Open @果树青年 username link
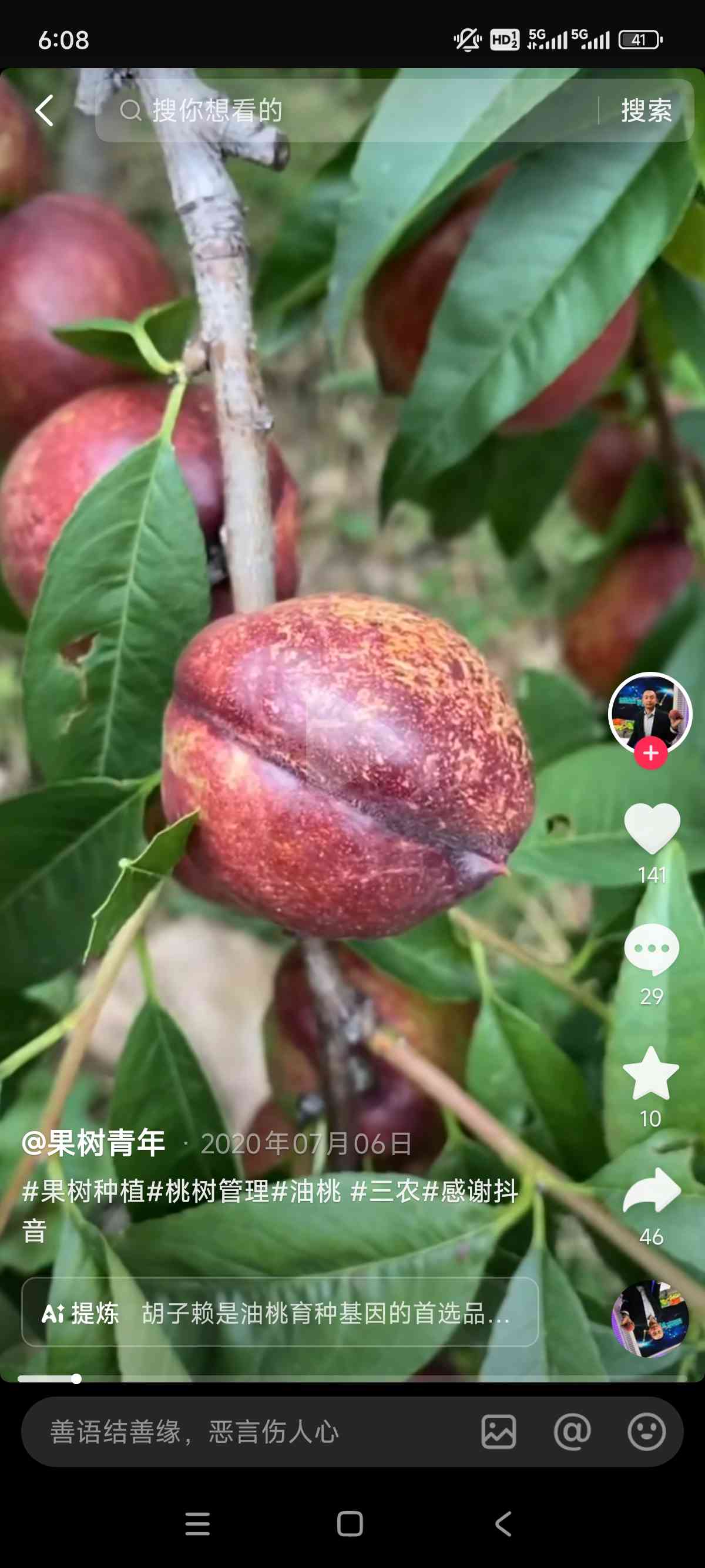Image resolution: width=705 pixels, height=1568 pixels. (93, 1142)
